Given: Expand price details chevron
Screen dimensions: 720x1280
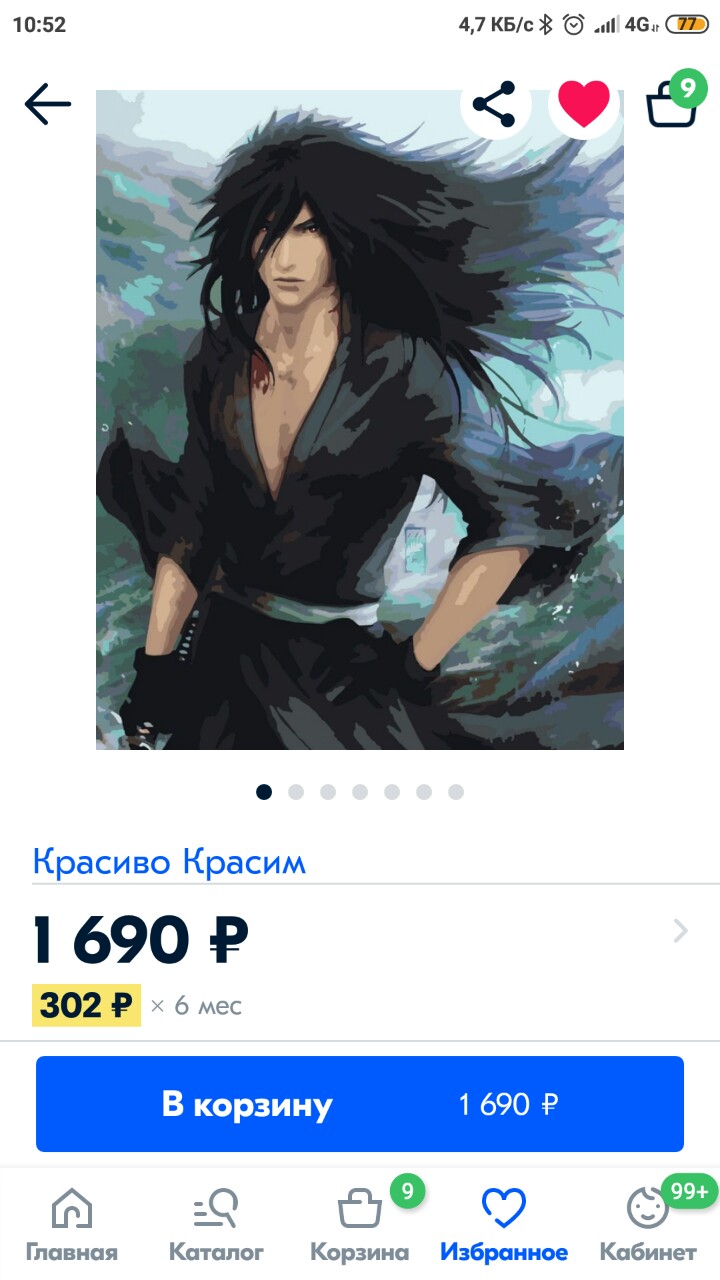Looking at the screenshot, I should [681, 931].
